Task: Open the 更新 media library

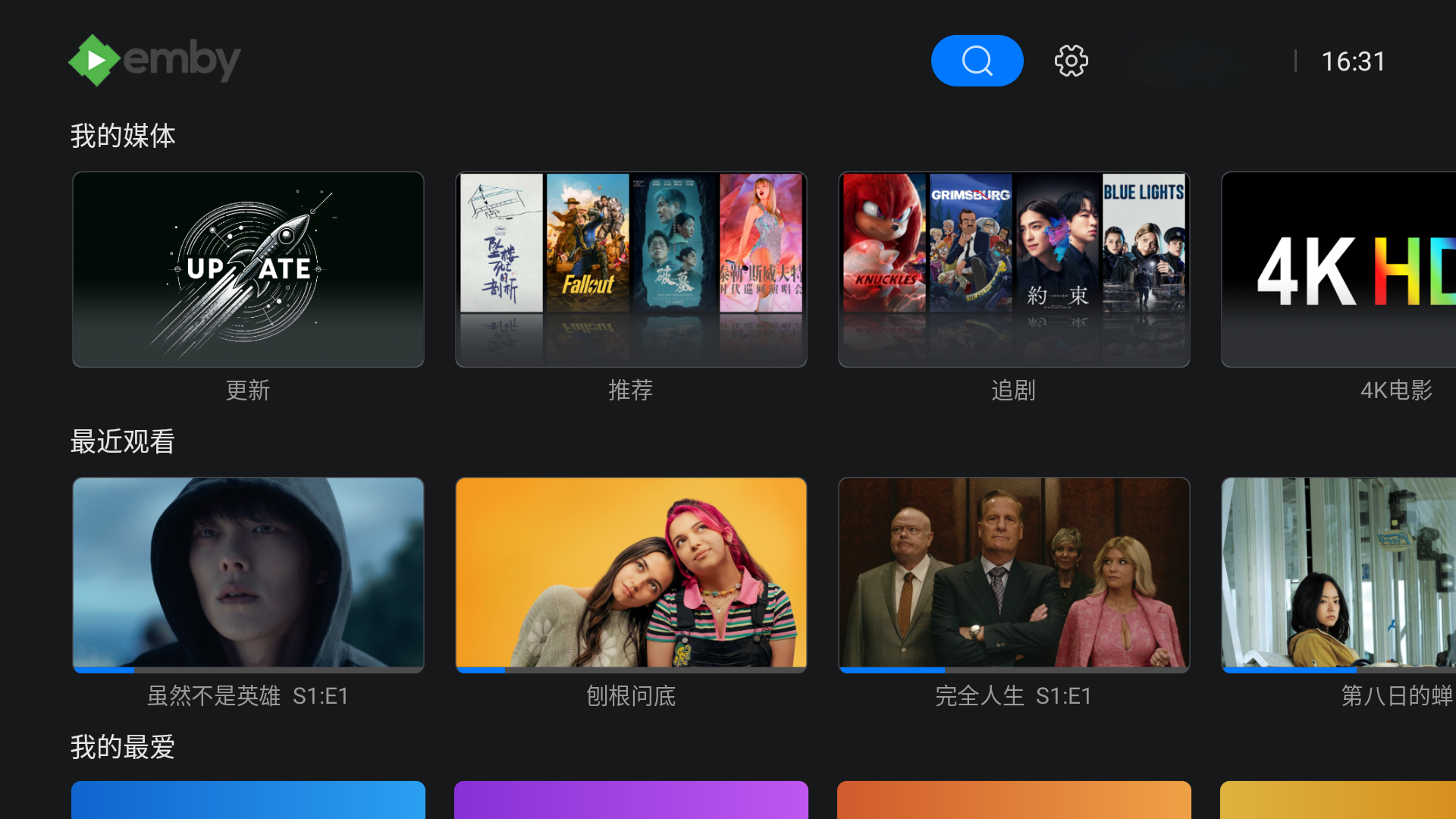Action: 248,270
